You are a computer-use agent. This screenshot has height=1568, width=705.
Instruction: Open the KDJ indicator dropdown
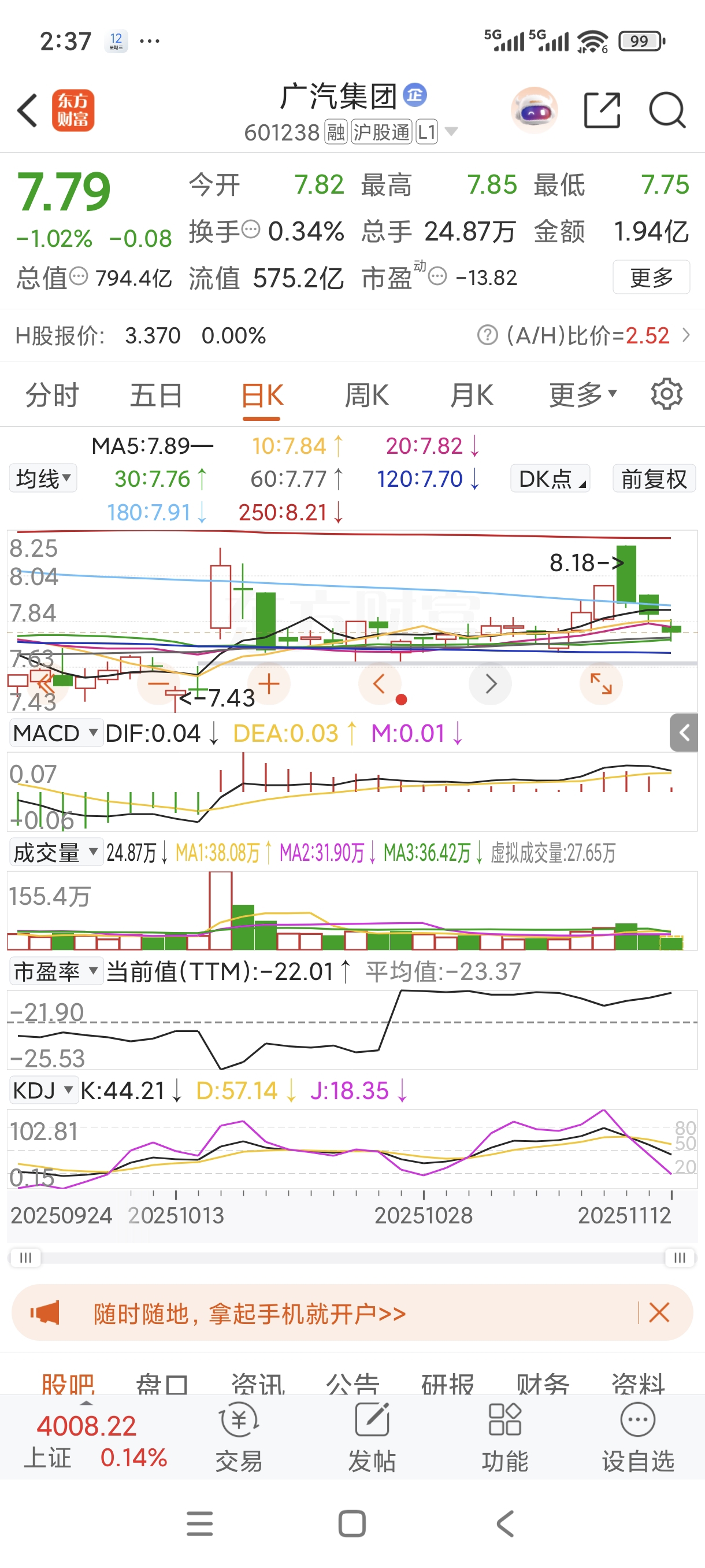point(43,1090)
